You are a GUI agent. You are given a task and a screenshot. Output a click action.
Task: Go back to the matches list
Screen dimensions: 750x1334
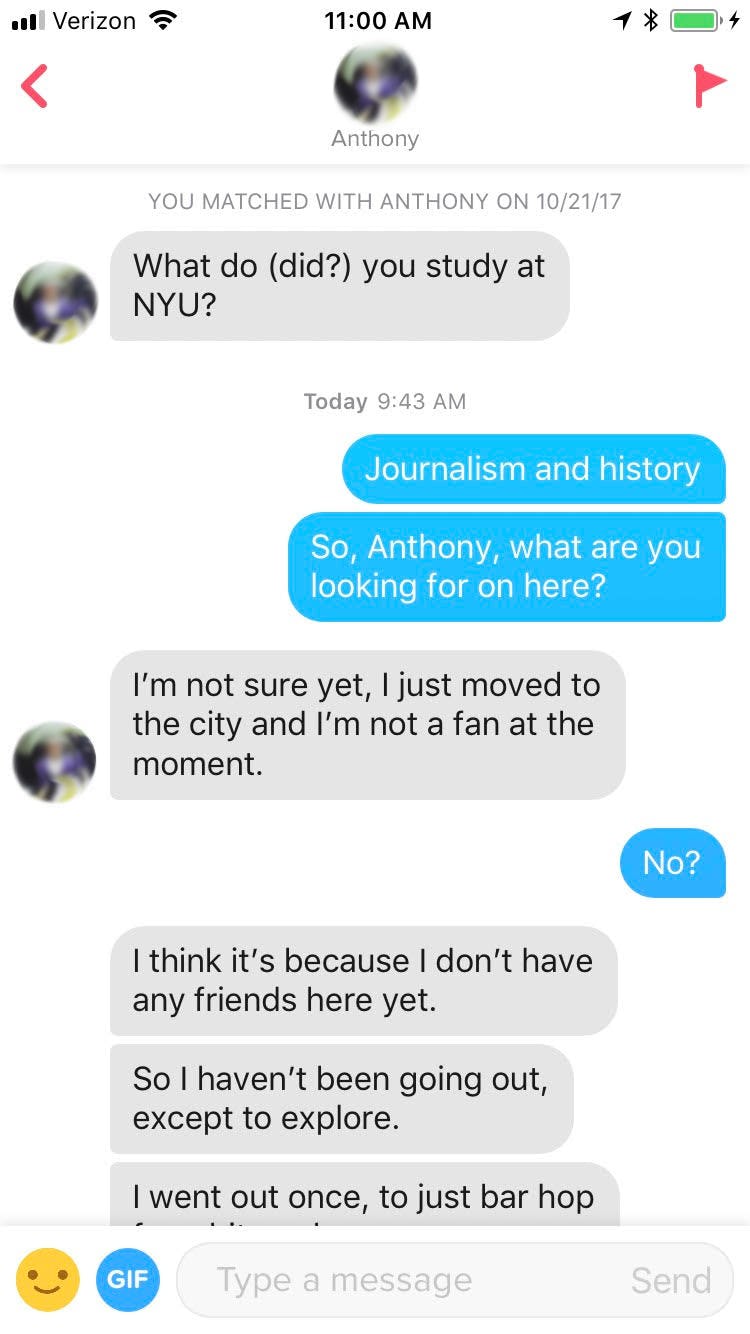coord(35,85)
